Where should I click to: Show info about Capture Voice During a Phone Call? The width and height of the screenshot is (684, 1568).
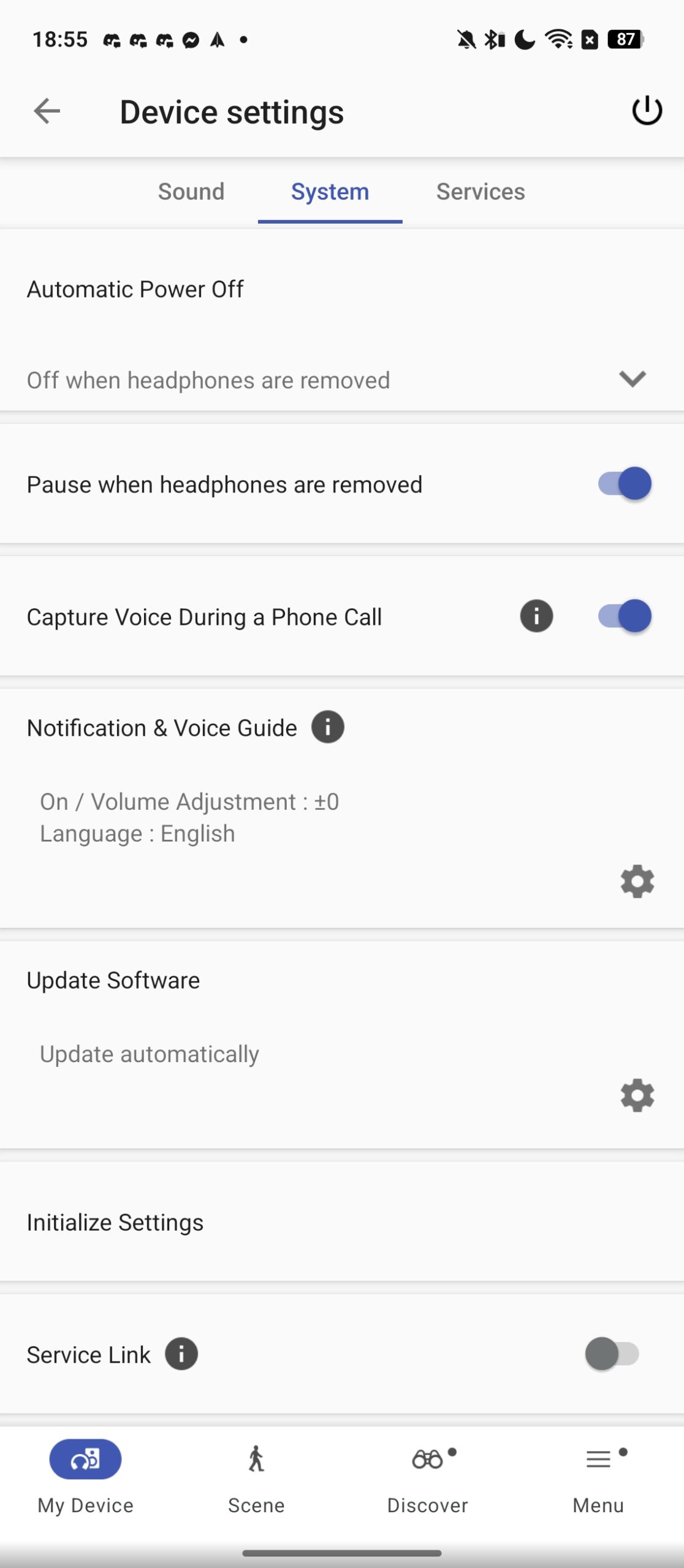coord(536,616)
